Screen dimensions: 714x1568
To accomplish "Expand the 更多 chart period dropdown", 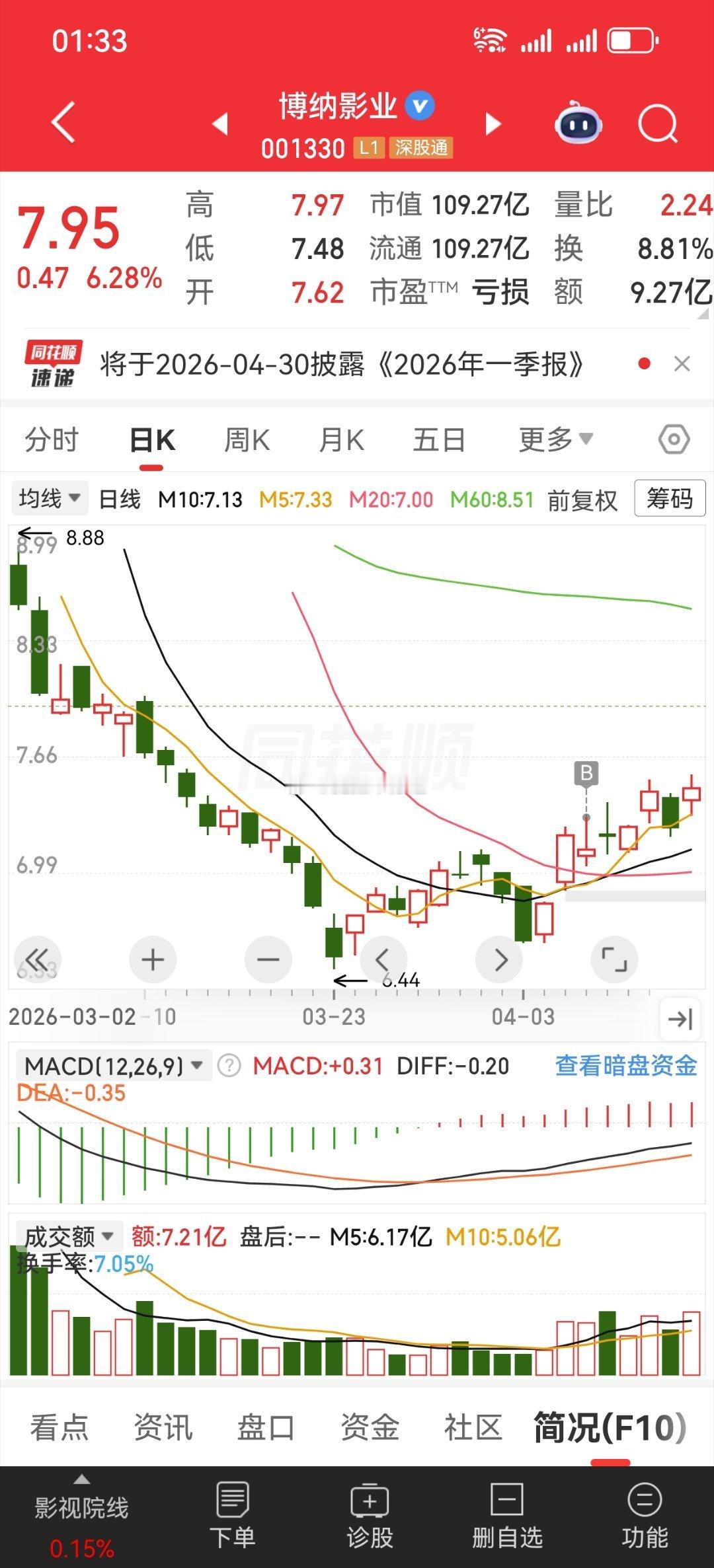I will pyautogui.click(x=555, y=438).
